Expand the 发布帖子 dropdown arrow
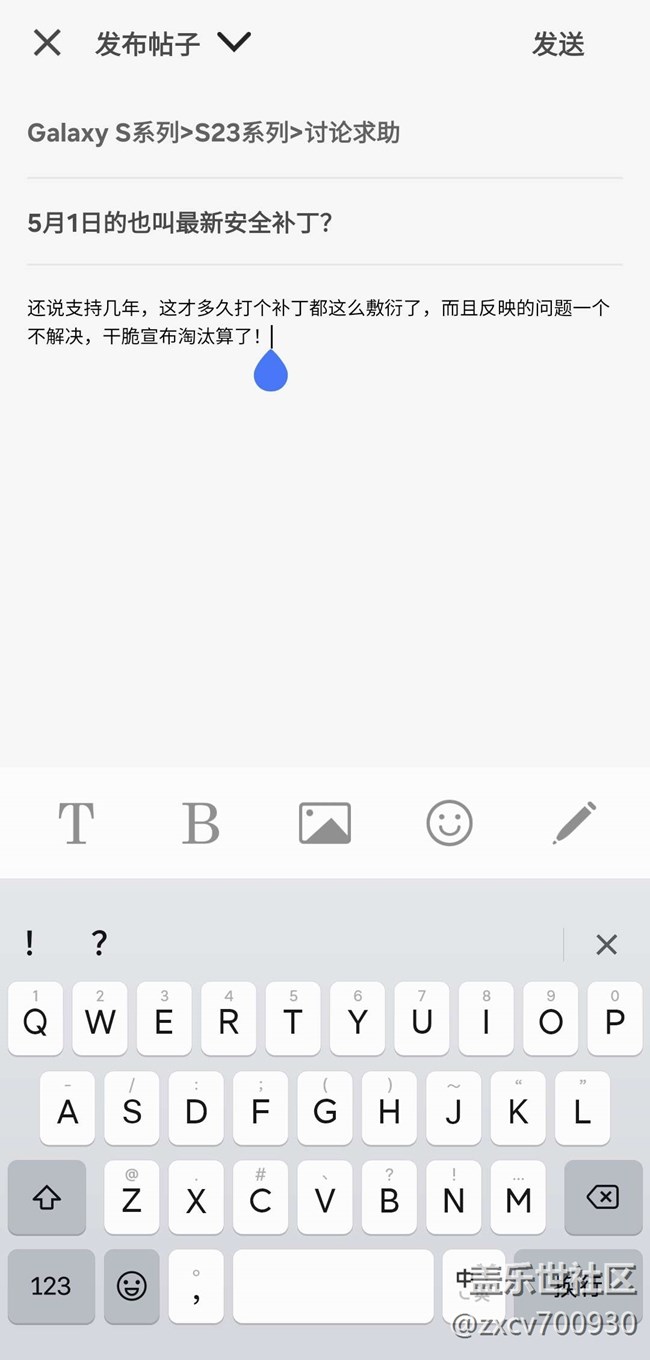Image resolution: width=650 pixels, height=1360 pixels. [234, 42]
